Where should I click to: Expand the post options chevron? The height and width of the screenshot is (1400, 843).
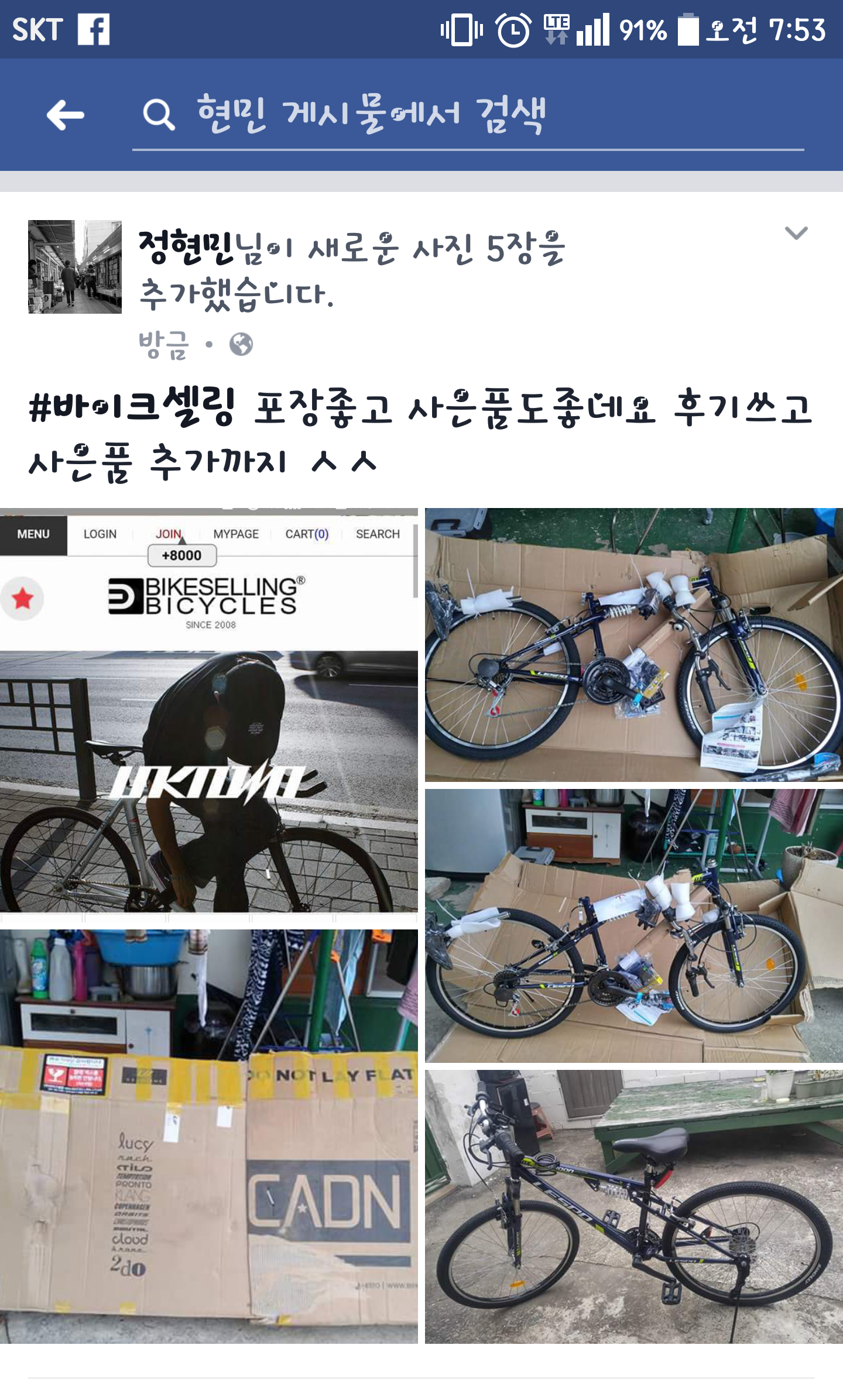tap(796, 233)
